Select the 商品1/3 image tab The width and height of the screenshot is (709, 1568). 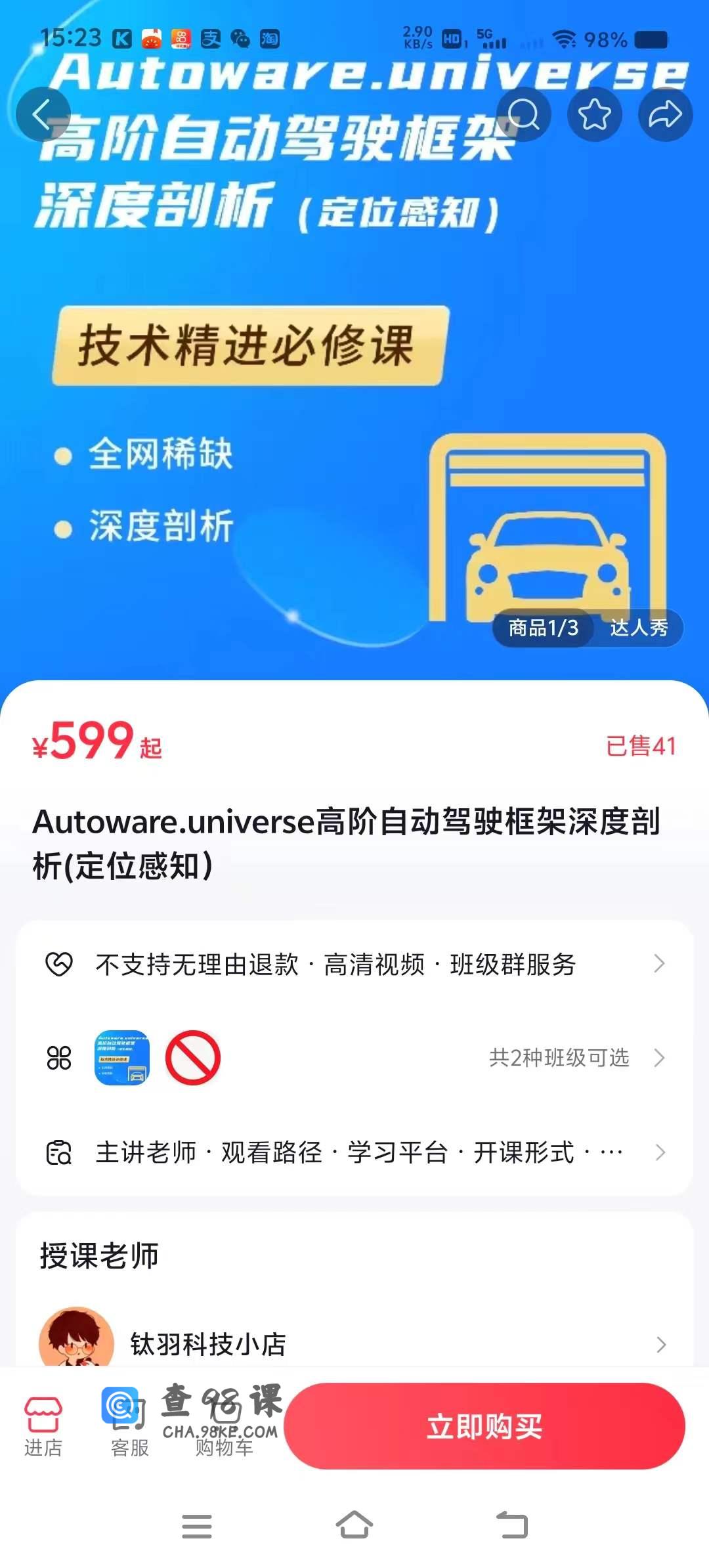pyautogui.click(x=544, y=628)
